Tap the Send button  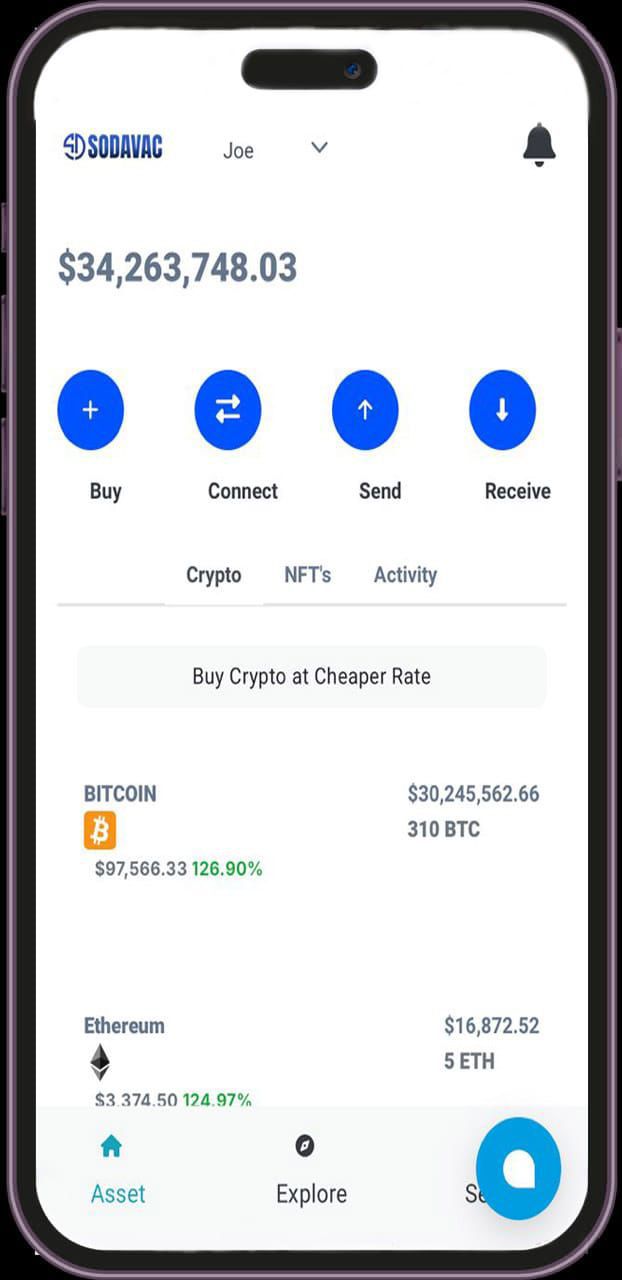[365, 410]
